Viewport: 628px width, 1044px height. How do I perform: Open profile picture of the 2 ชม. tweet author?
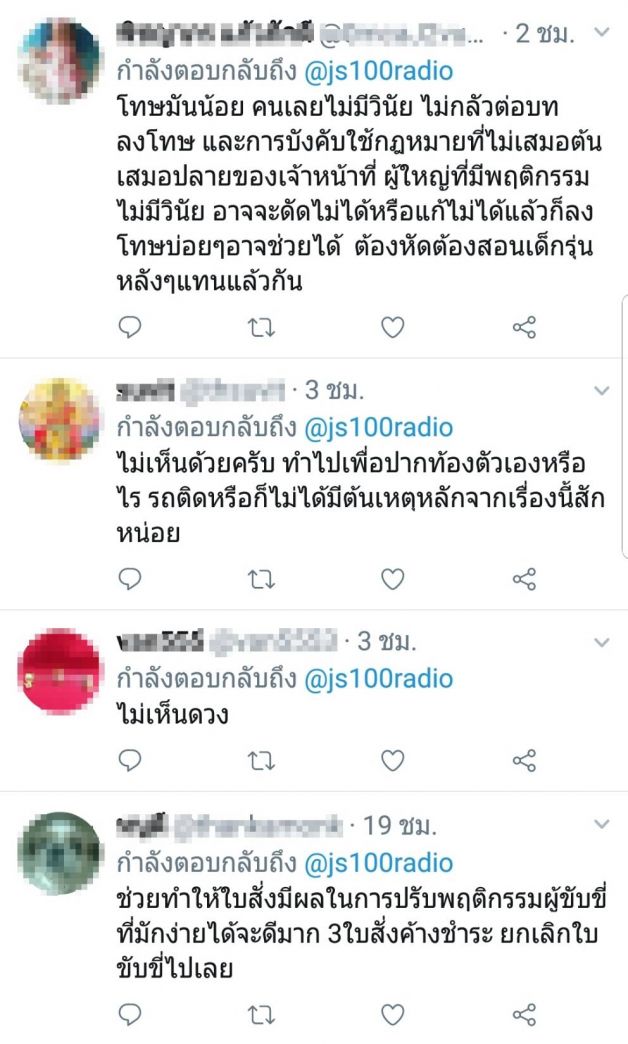(x=61, y=59)
